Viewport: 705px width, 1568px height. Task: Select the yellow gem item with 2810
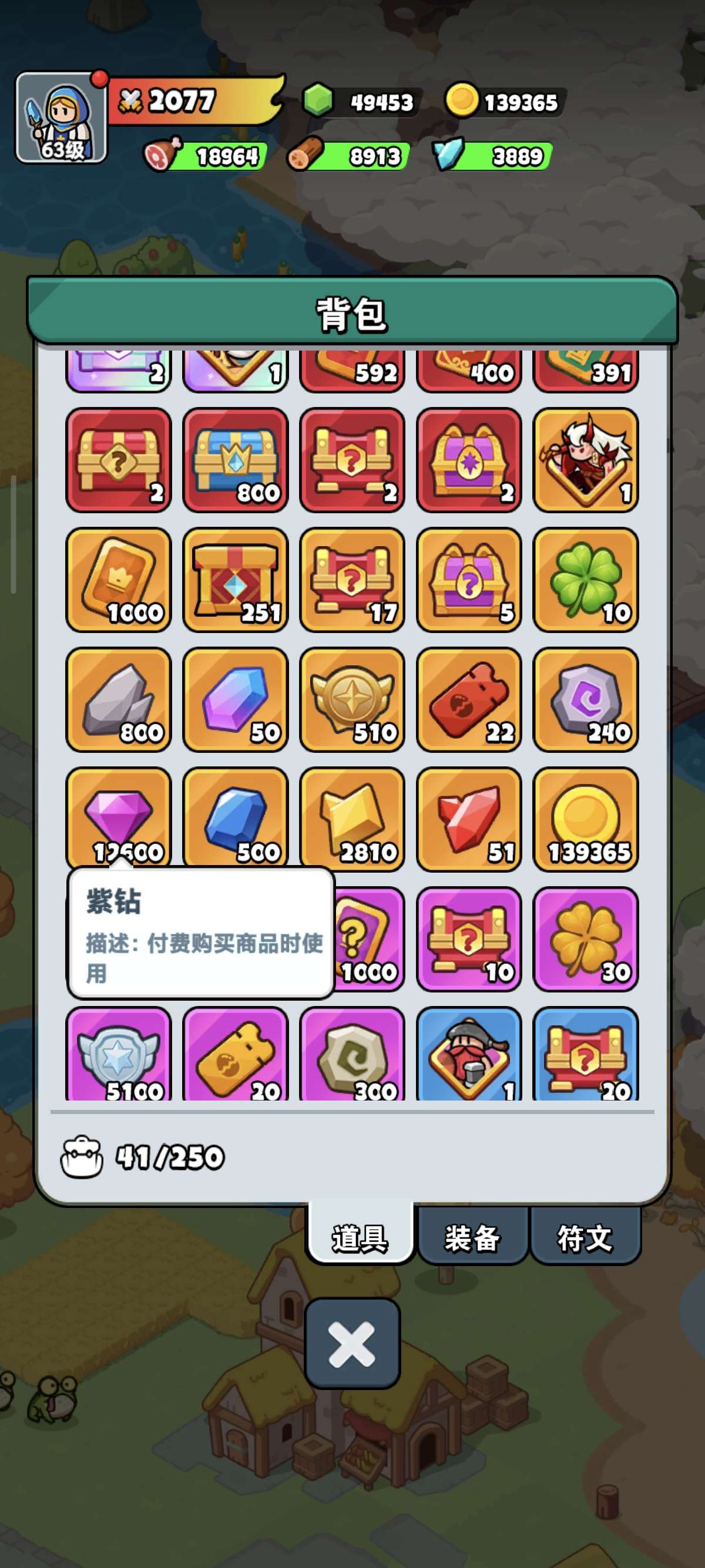pos(352,819)
